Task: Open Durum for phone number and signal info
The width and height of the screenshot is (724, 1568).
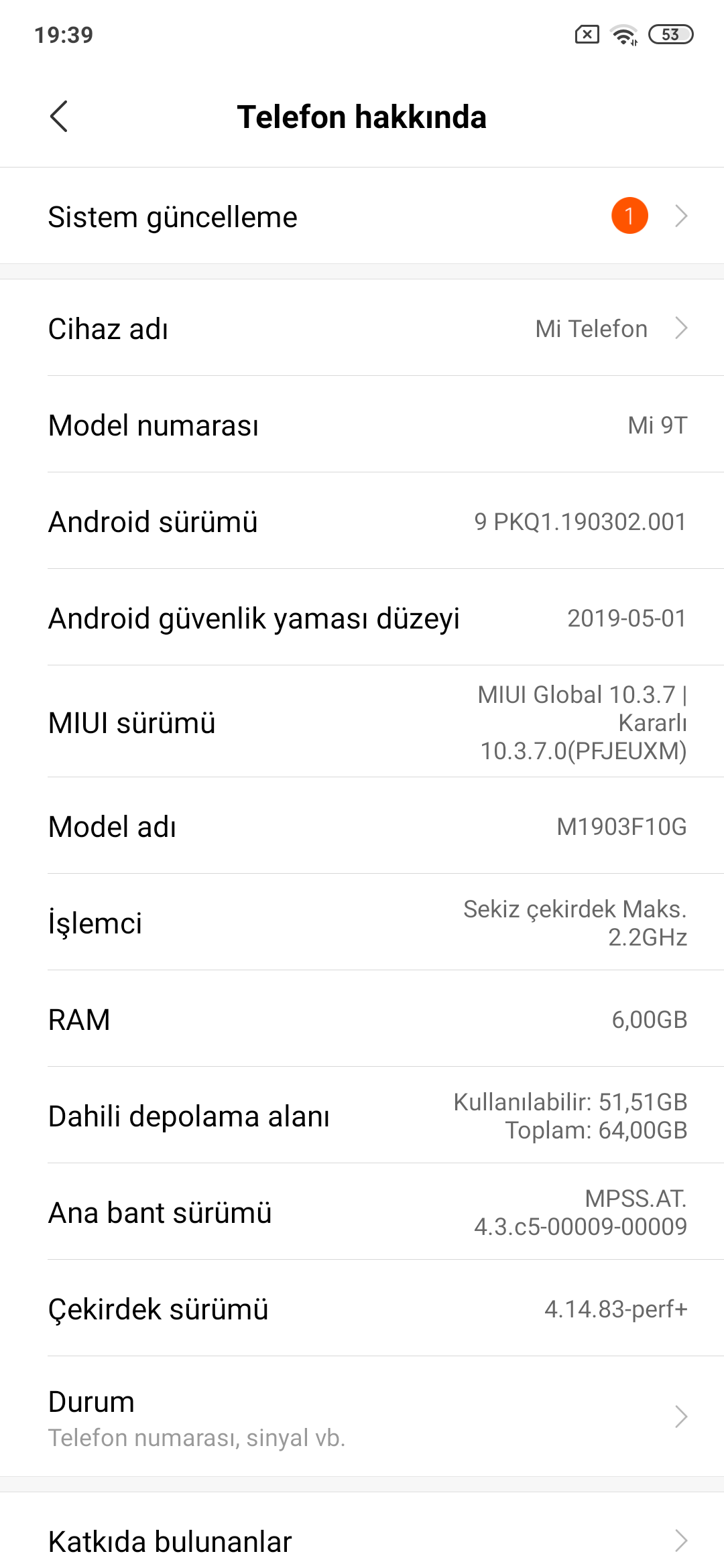Action: click(x=362, y=1417)
